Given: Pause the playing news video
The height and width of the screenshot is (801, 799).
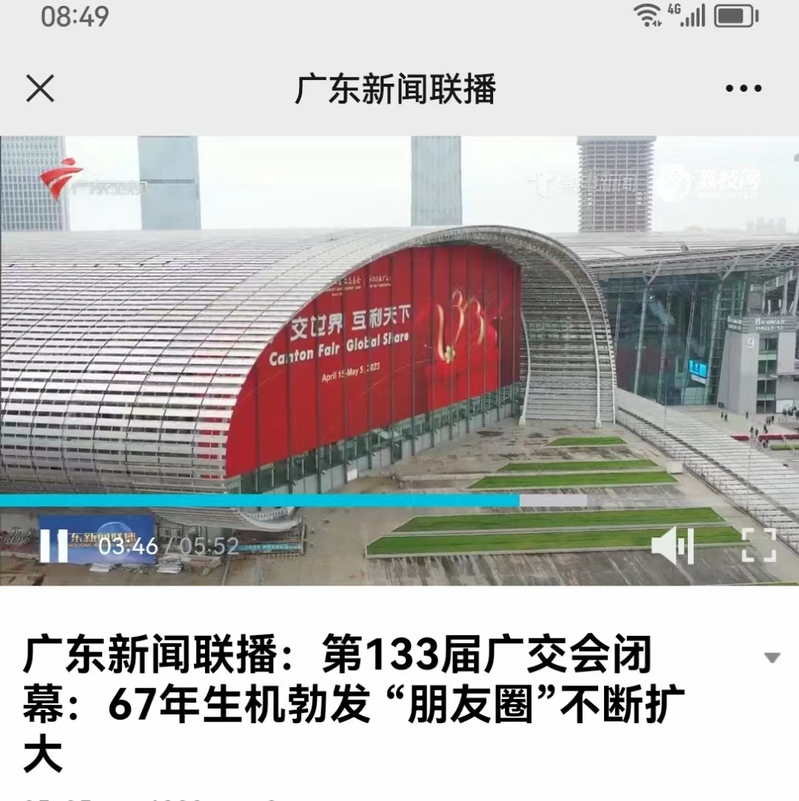Looking at the screenshot, I should (x=53, y=545).
